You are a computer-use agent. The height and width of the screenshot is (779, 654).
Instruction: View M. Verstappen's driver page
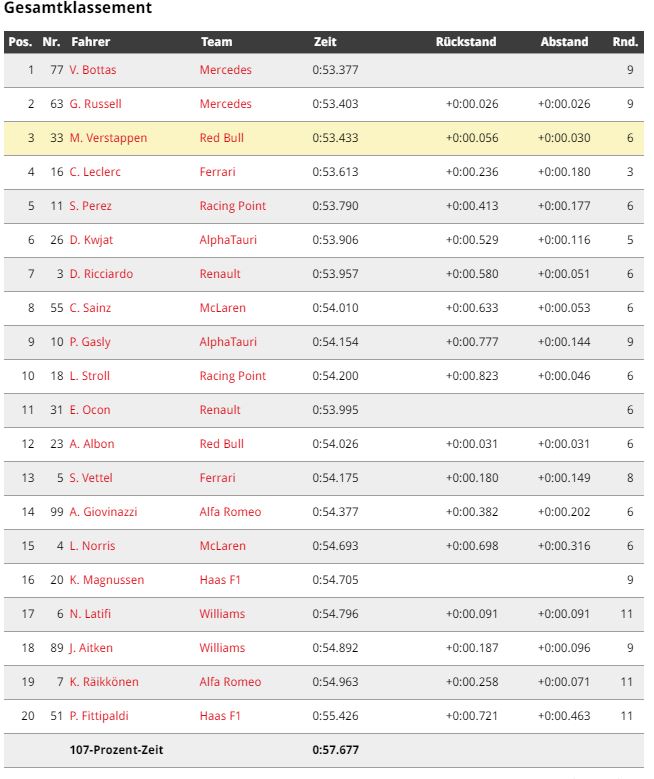click(x=108, y=138)
